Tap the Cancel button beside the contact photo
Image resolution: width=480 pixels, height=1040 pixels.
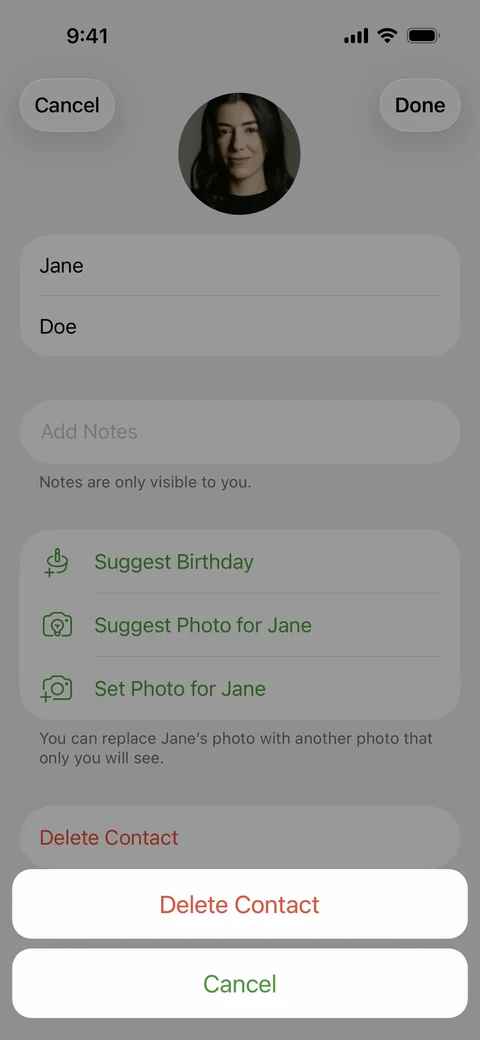click(67, 105)
